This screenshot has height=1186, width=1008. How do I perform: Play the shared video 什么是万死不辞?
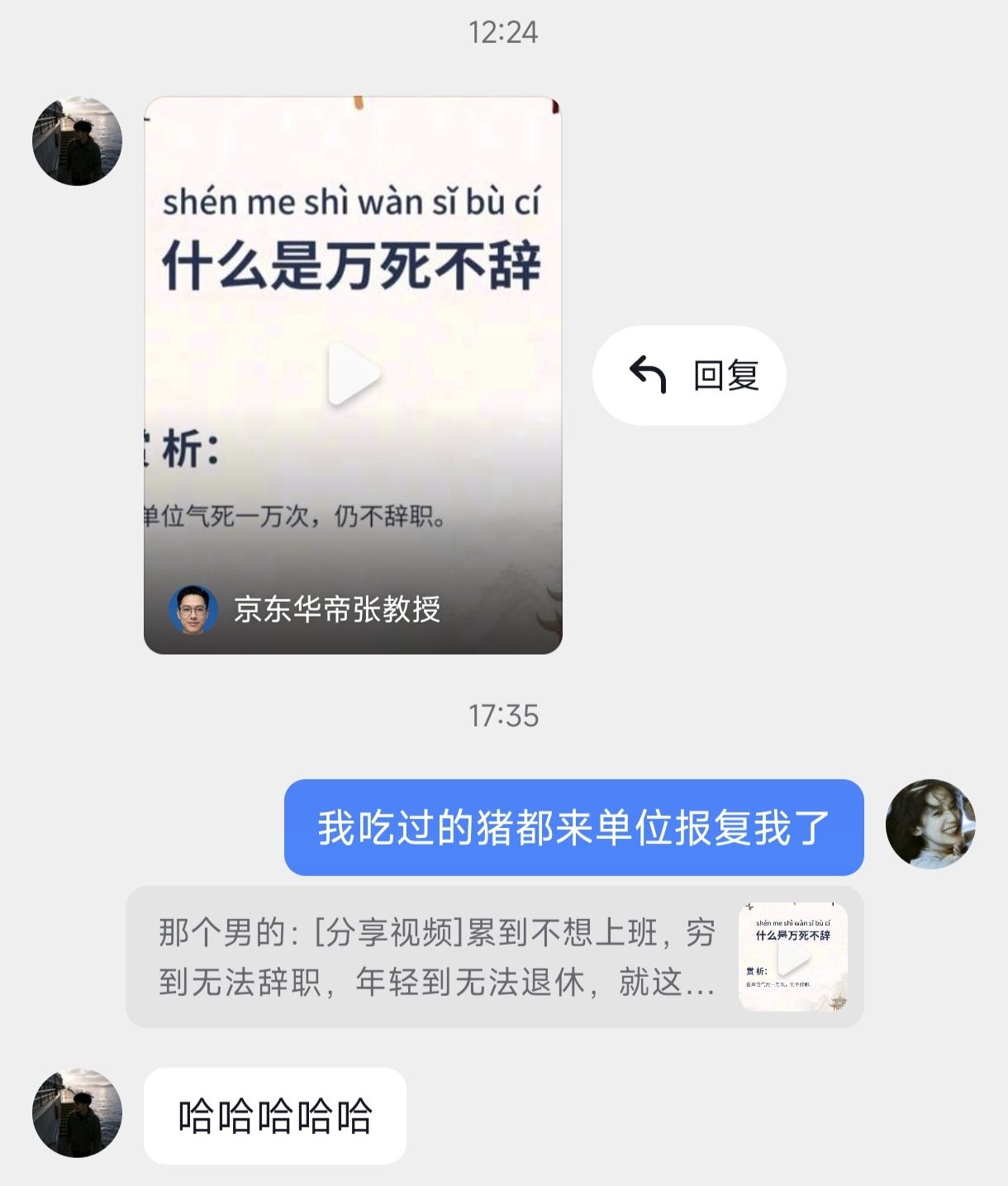pyautogui.click(x=353, y=375)
